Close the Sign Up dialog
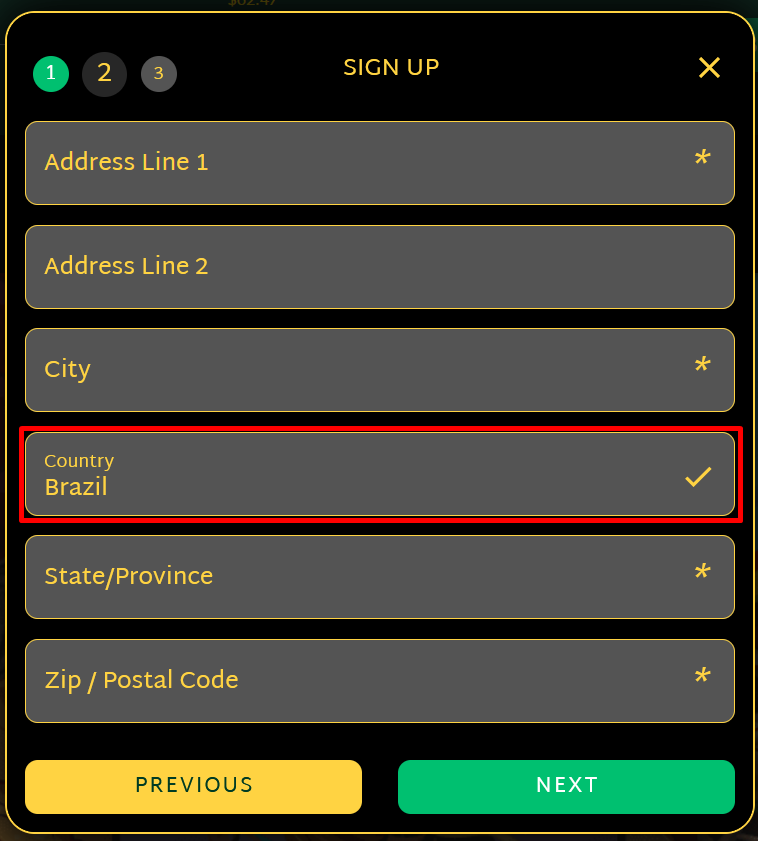 tap(709, 68)
